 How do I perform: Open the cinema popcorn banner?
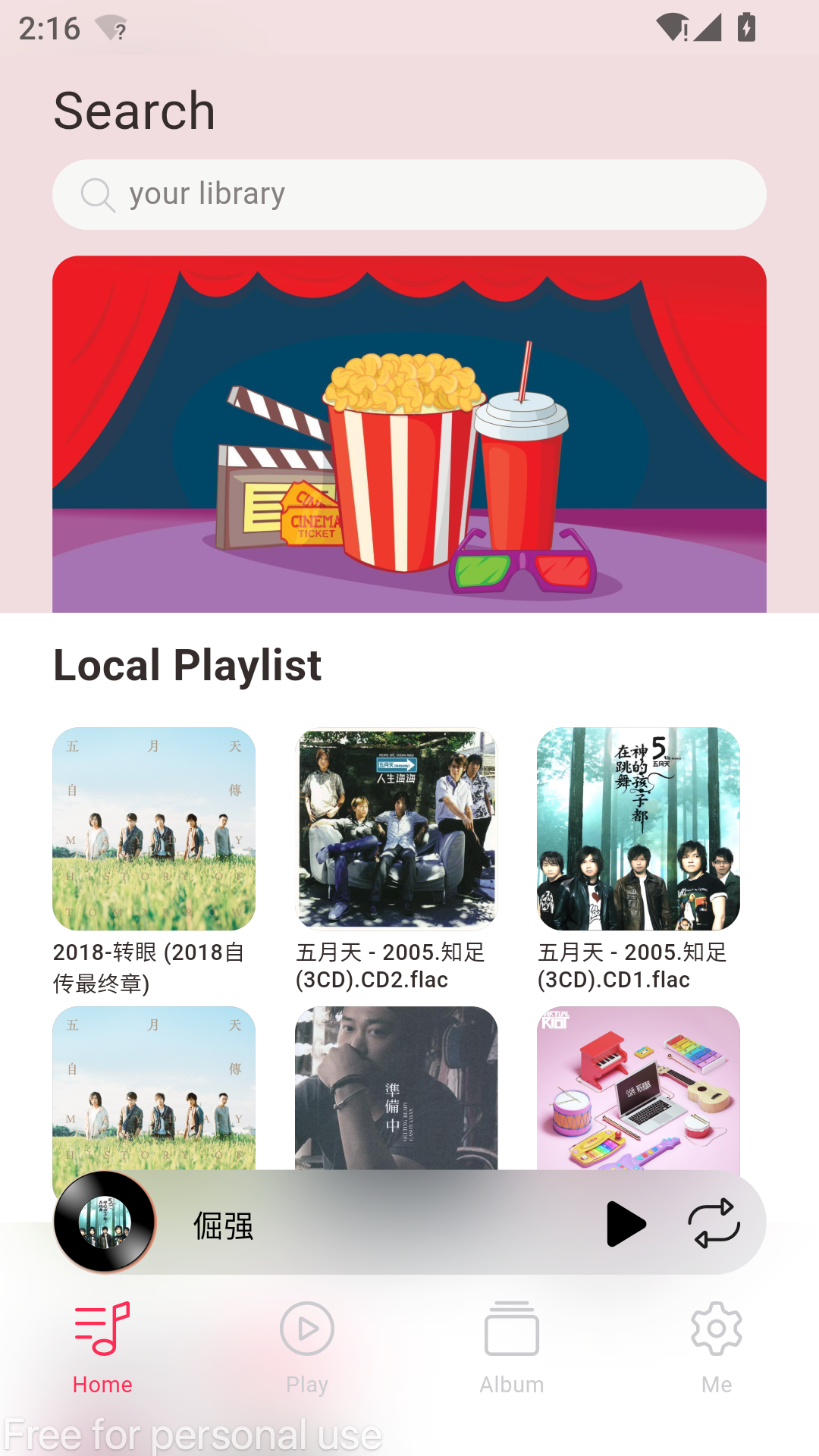pyautogui.click(x=409, y=434)
